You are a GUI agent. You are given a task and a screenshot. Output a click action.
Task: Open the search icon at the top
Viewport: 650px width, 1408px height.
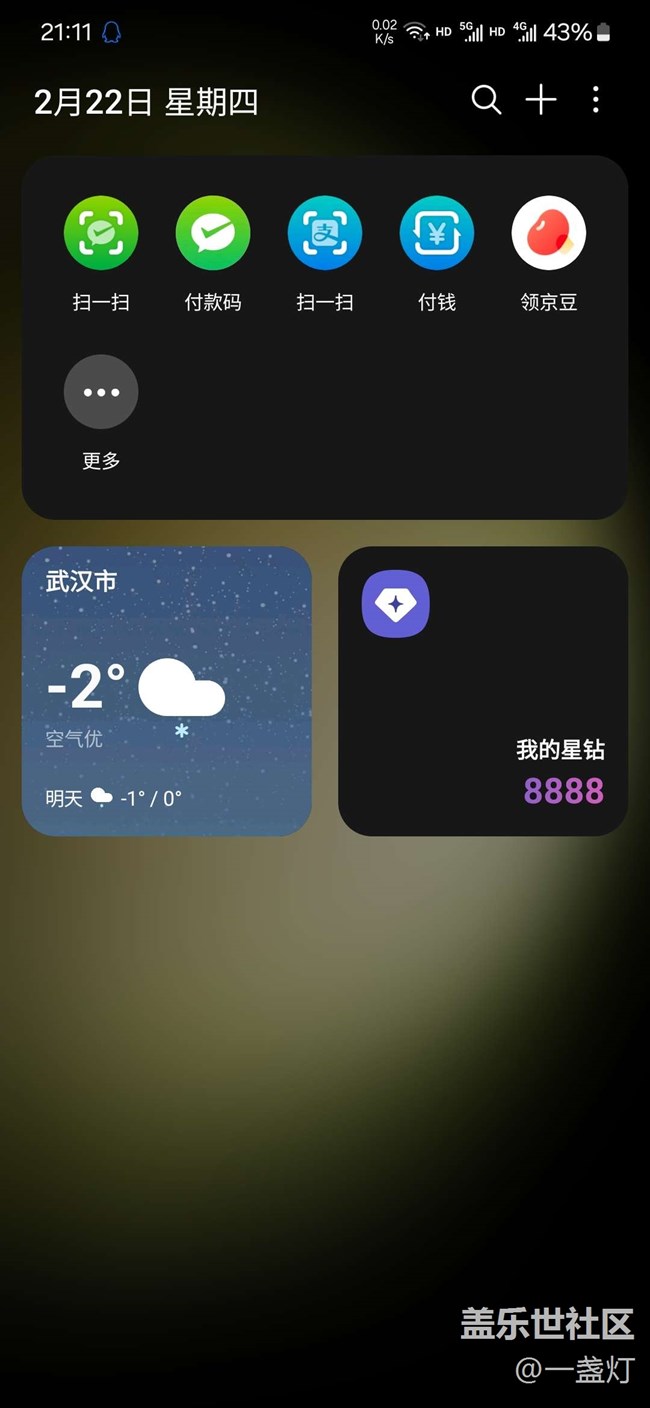(486, 100)
